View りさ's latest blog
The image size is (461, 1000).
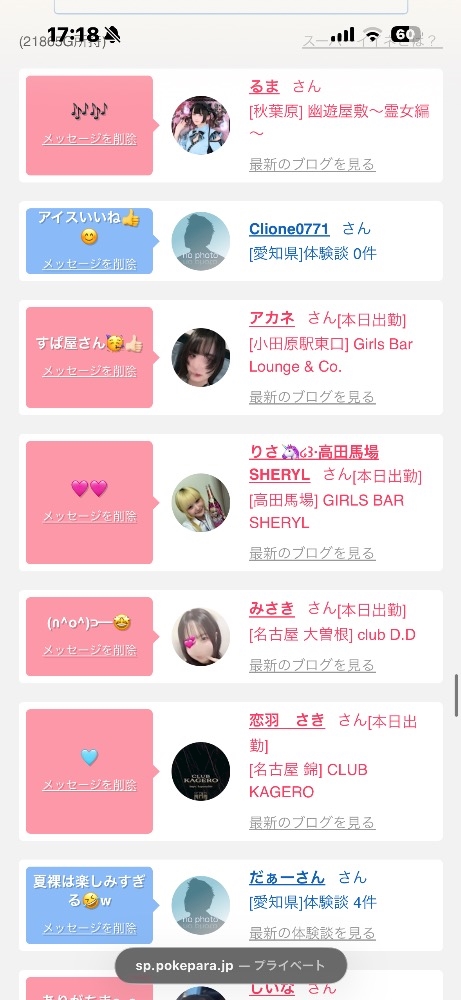312,553
